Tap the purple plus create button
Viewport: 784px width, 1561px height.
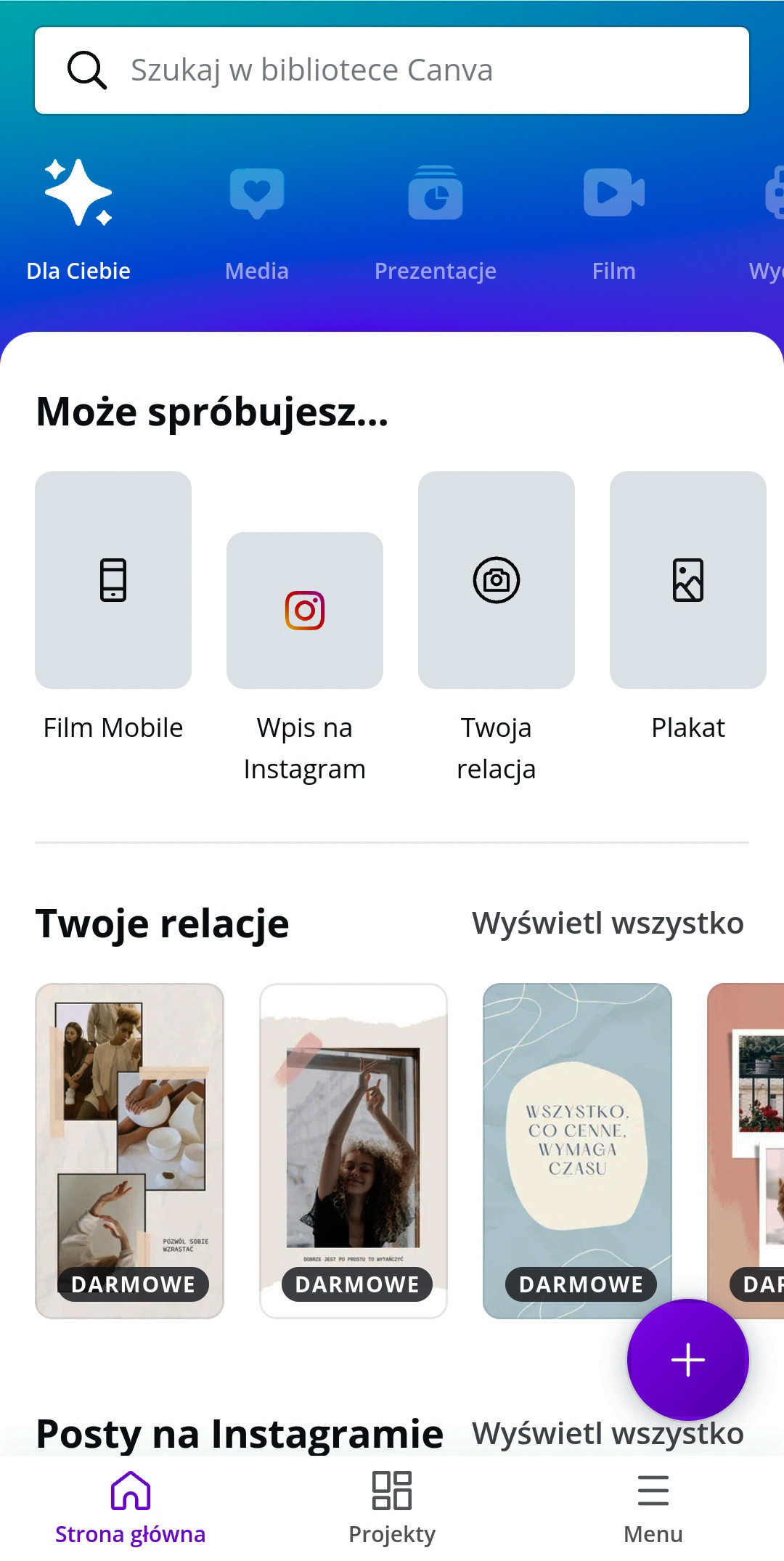point(688,1360)
